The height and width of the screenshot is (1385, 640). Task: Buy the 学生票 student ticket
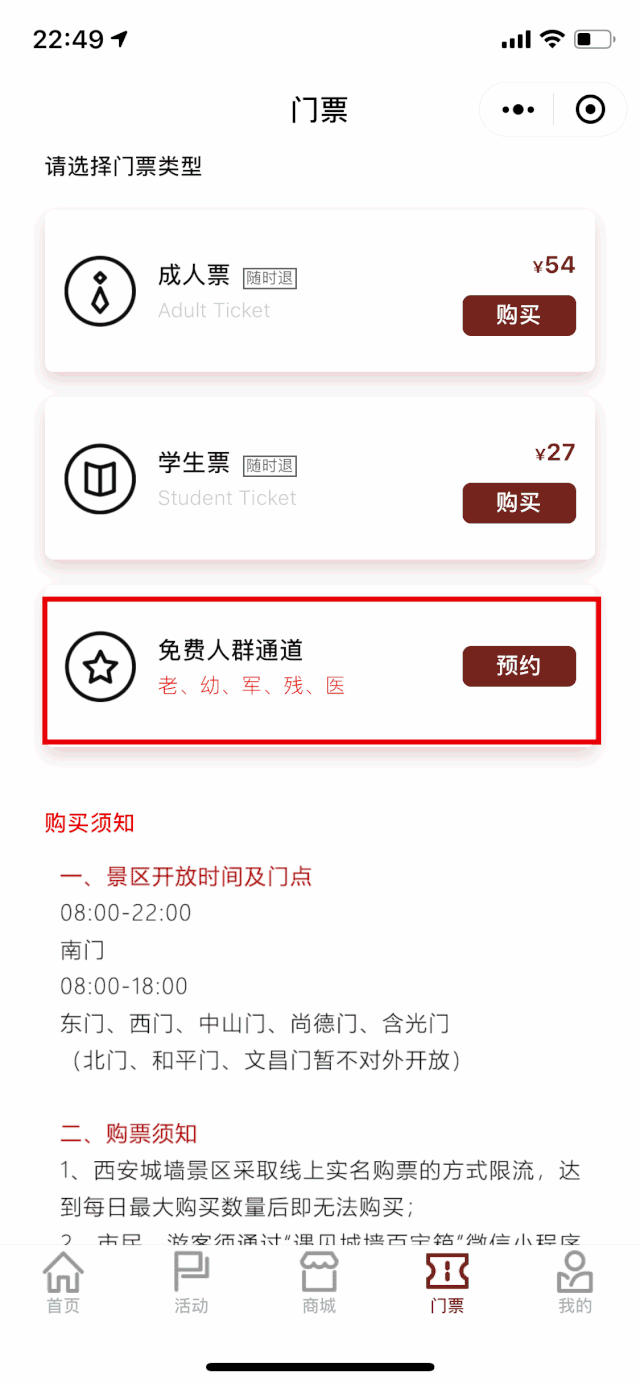coord(518,502)
